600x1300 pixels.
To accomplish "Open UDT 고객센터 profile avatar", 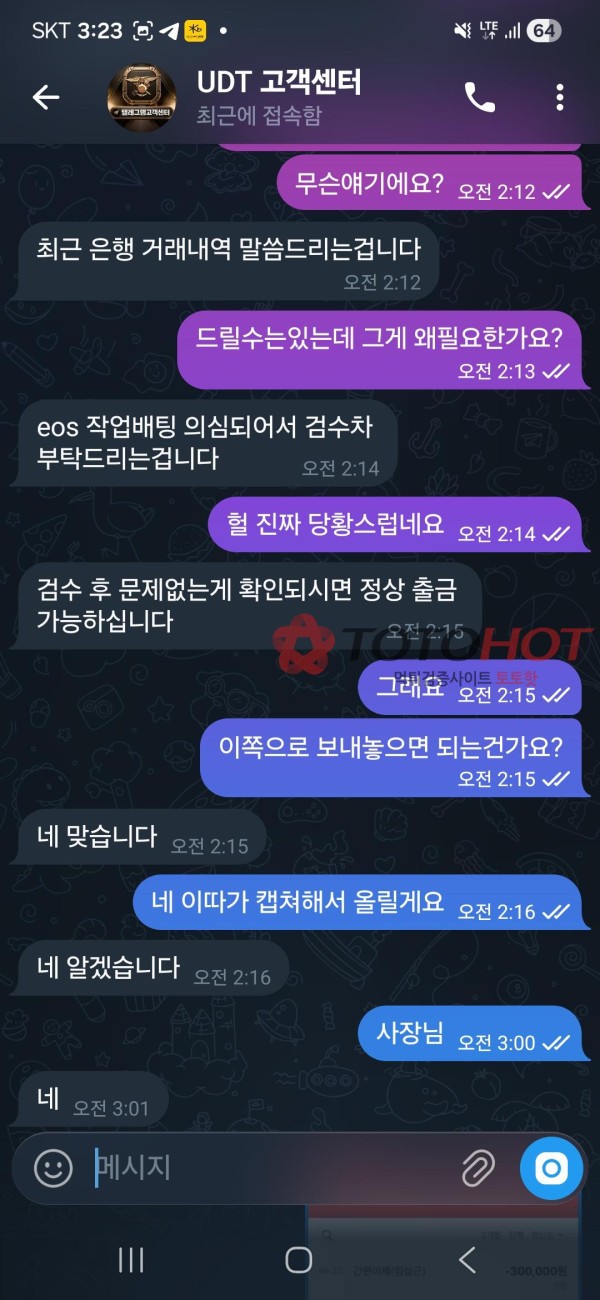I will pos(141,97).
